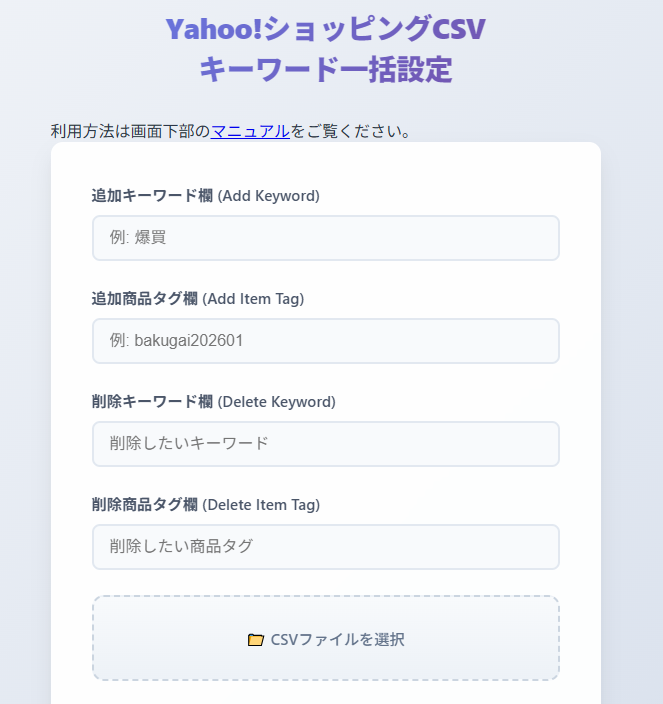
Task: Tap the 追加商品タグ欄 (Add Item Tag) field
Action: click(x=325, y=341)
